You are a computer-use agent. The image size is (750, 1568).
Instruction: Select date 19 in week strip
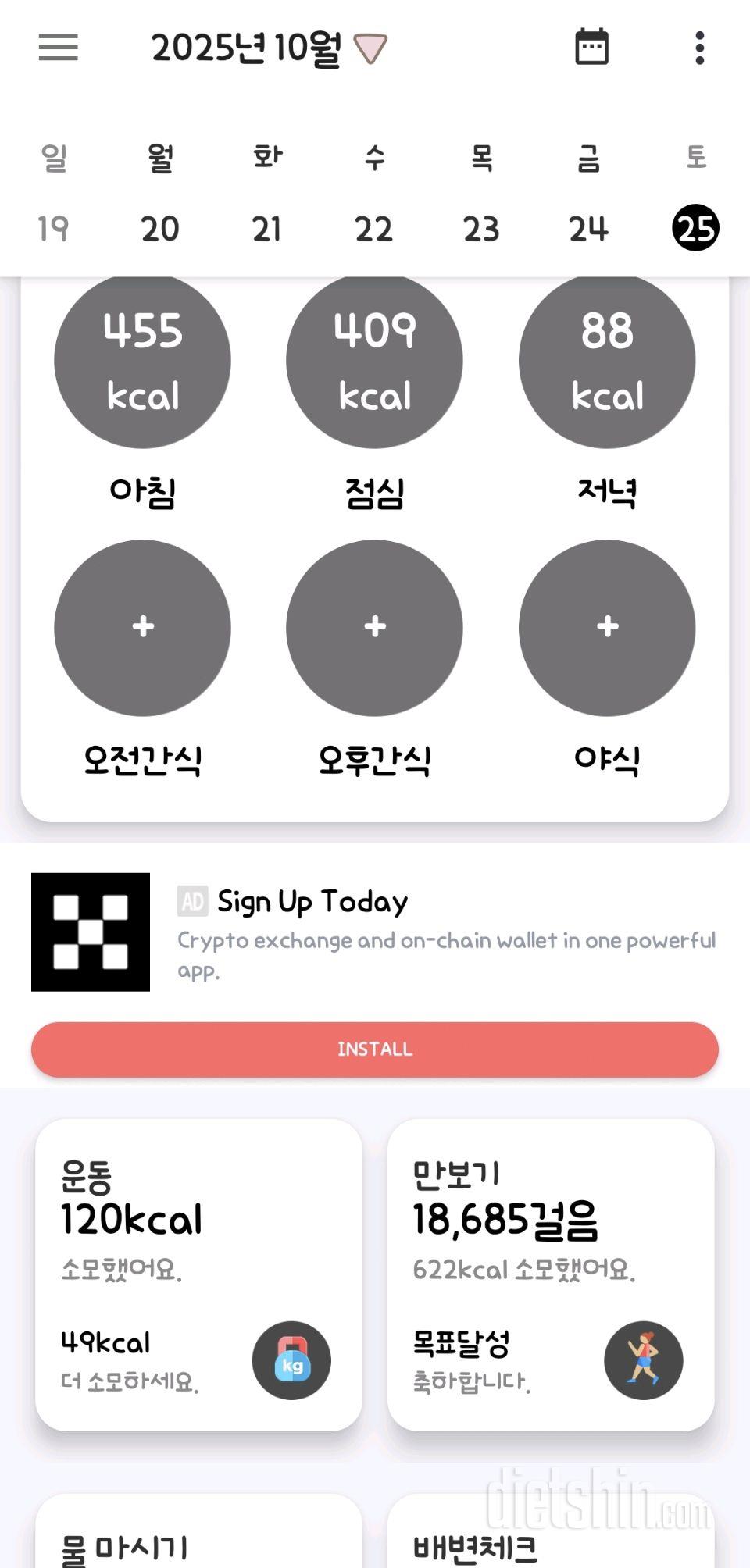click(x=53, y=229)
